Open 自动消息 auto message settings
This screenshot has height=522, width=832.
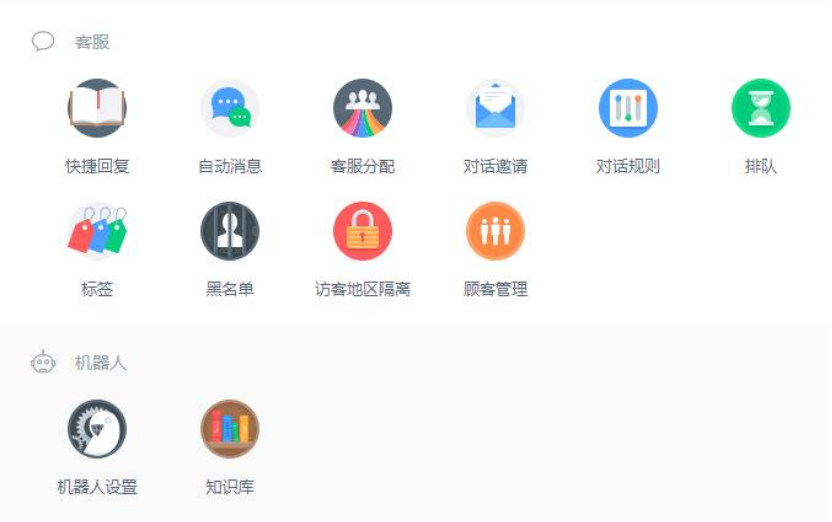click(230, 109)
